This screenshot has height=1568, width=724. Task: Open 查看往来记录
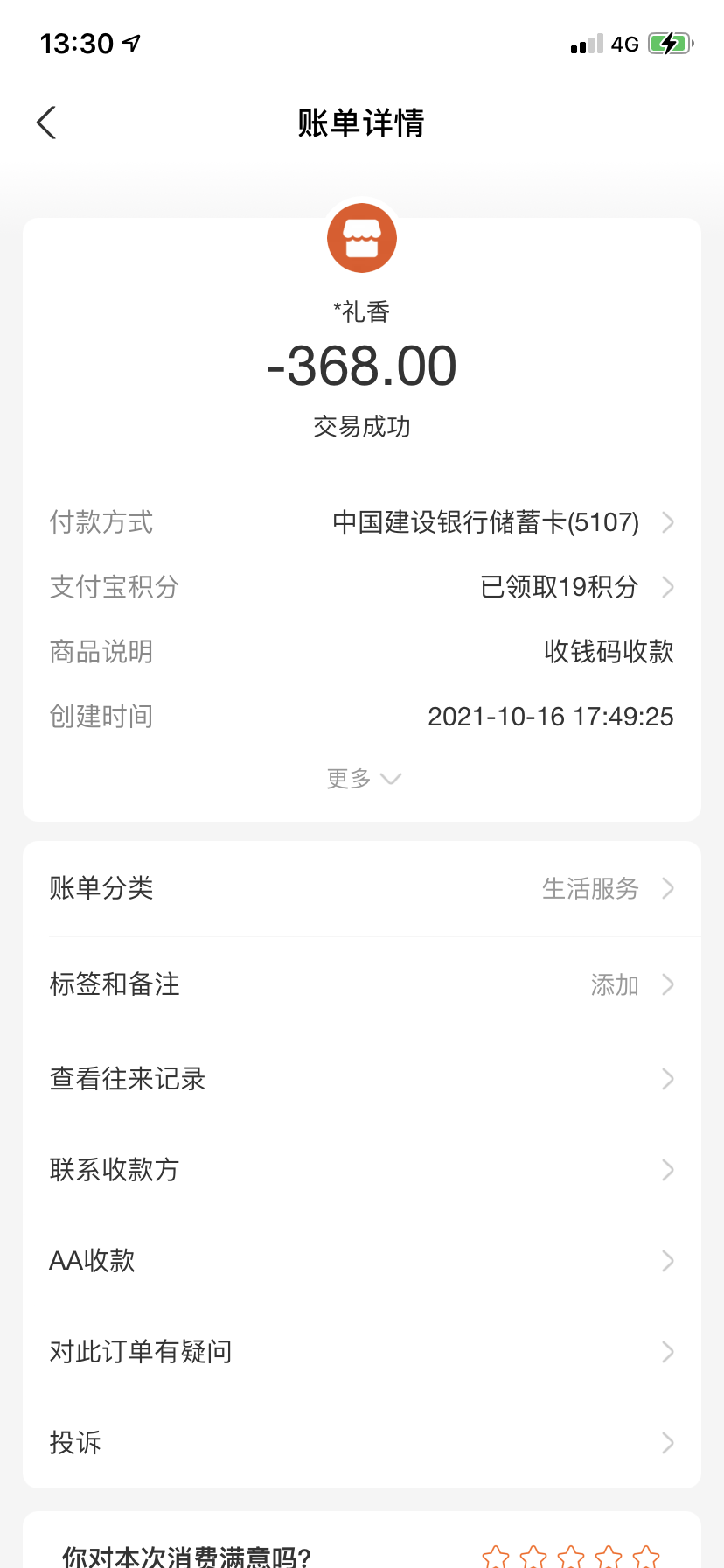pyautogui.click(x=362, y=1079)
